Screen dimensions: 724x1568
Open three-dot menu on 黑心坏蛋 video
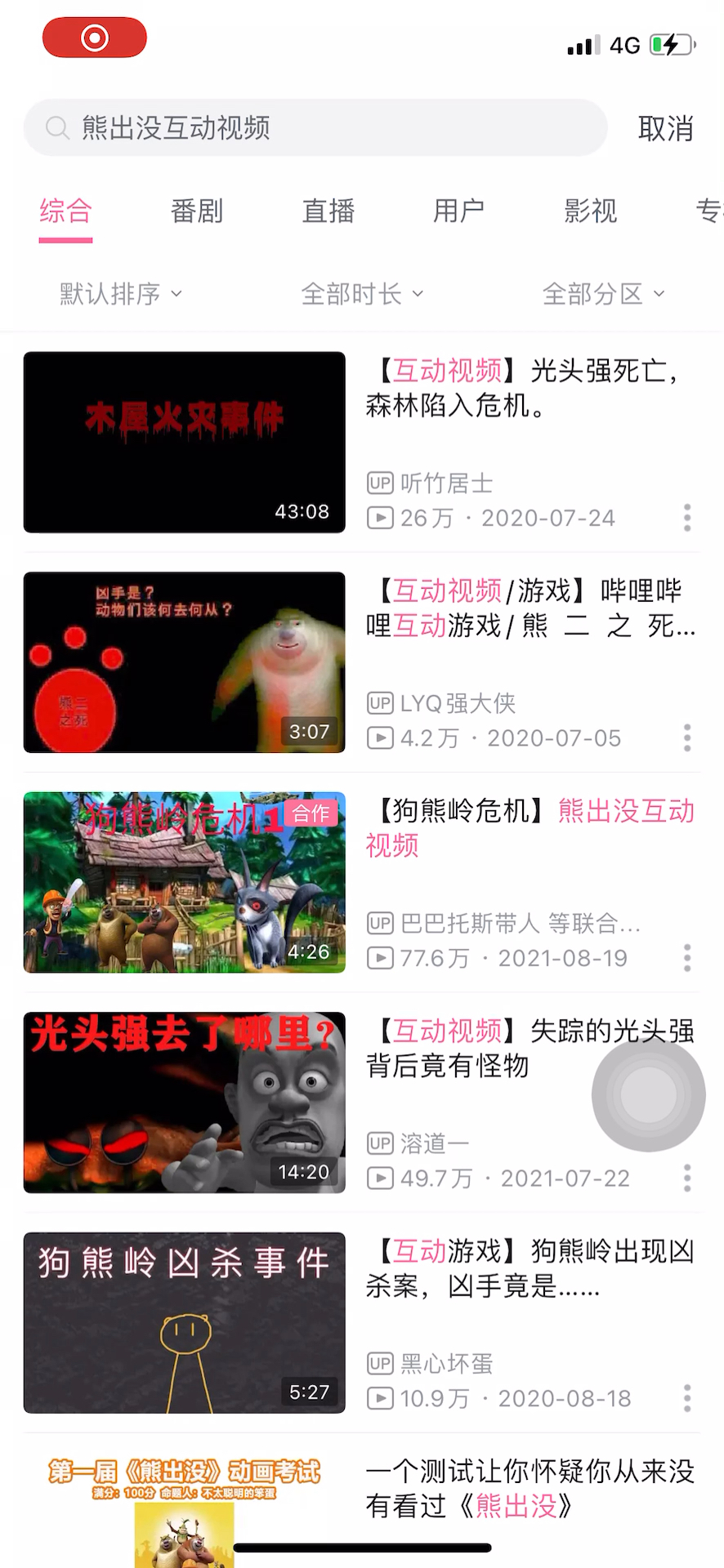pyautogui.click(x=687, y=1398)
